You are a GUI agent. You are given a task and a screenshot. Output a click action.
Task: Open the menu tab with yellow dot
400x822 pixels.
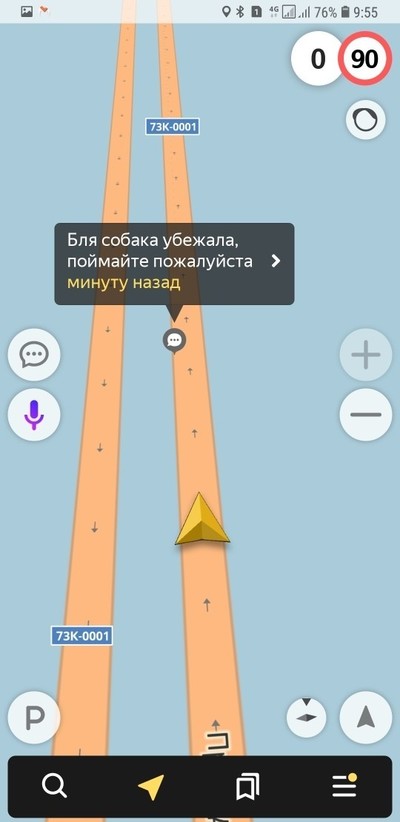[x=345, y=785]
